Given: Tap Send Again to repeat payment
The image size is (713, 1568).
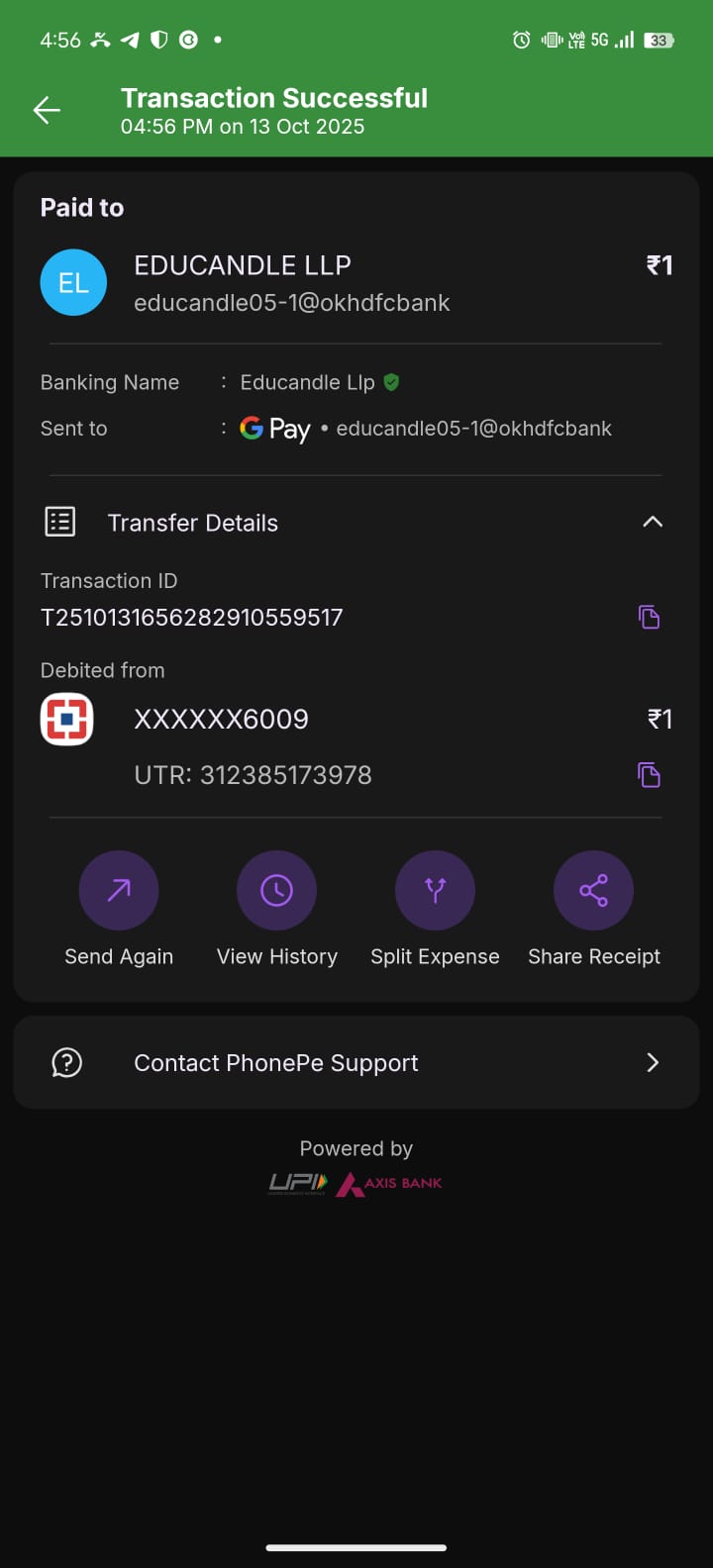Looking at the screenshot, I should [119, 891].
